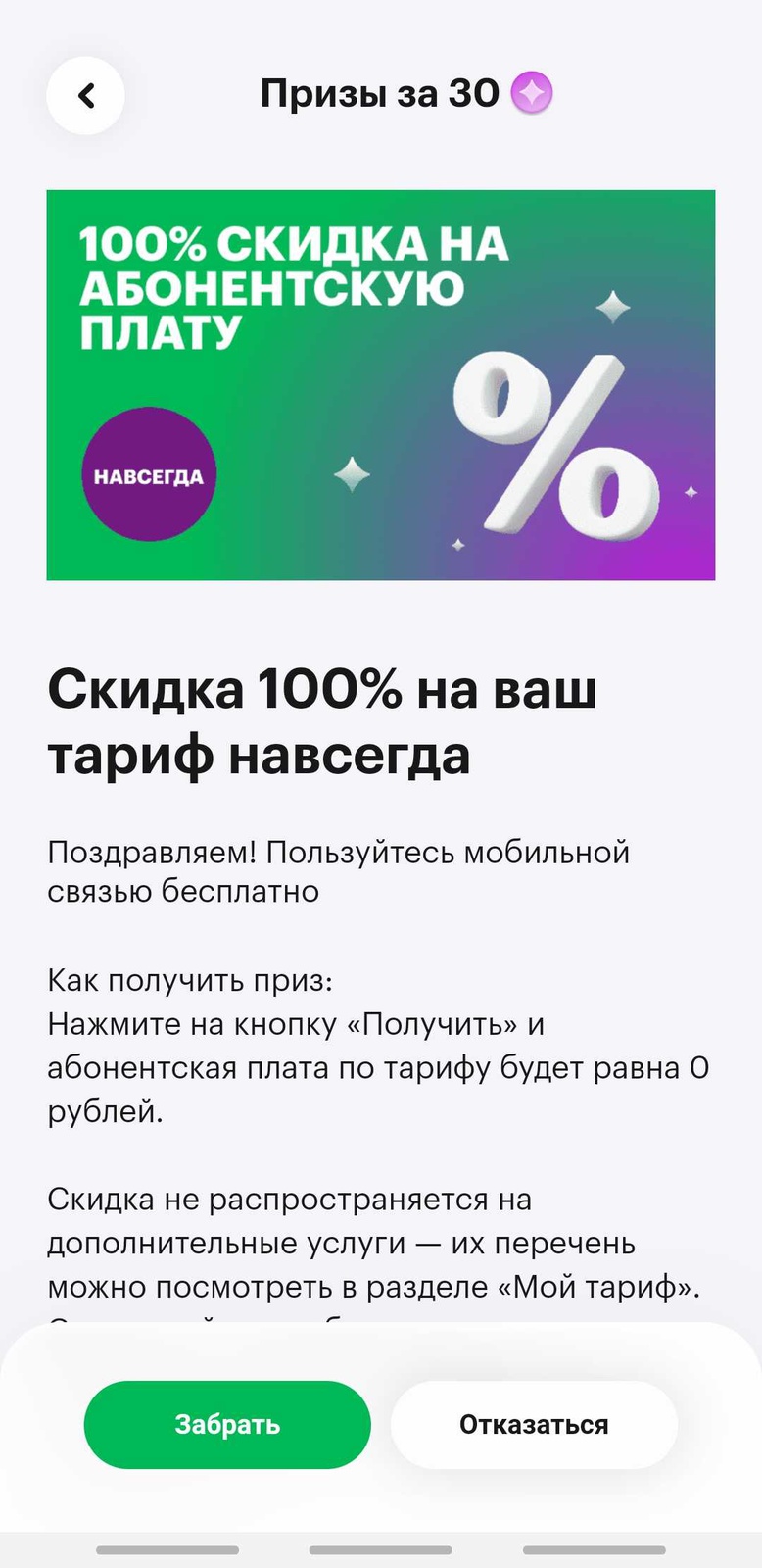
Task: Tap the green Забрать button
Action: (x=227, y=1424)
